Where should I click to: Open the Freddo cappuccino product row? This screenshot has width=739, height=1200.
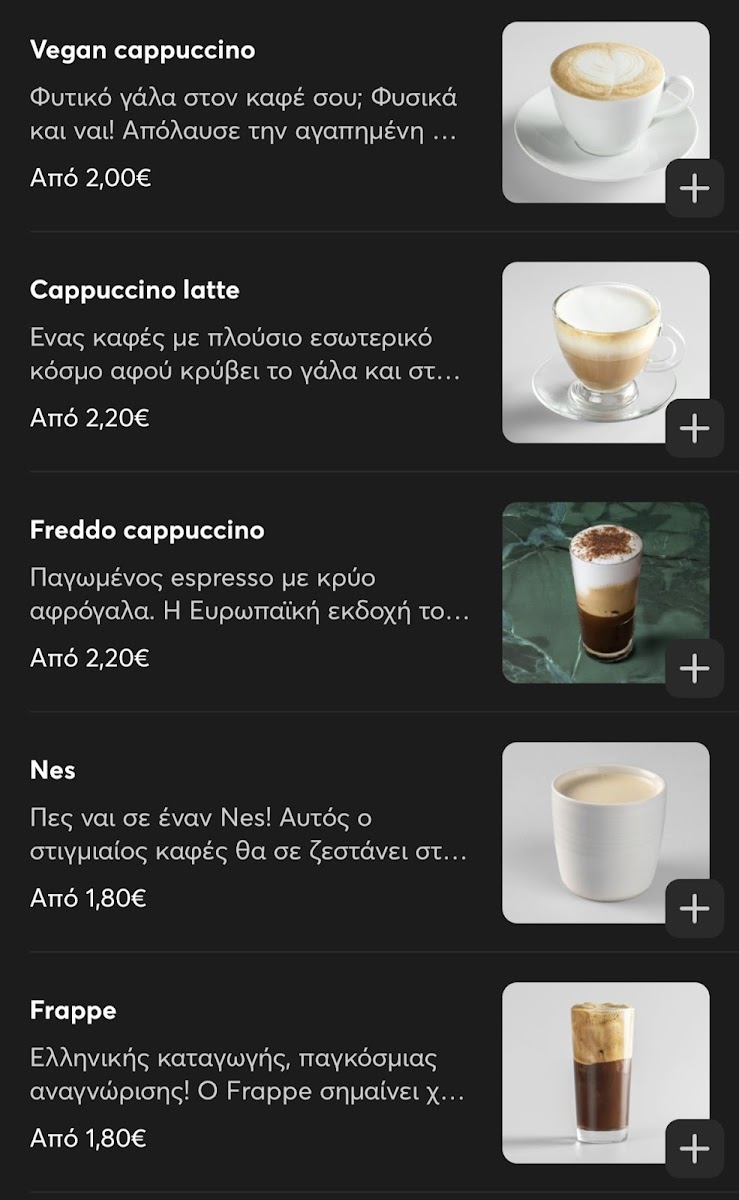[147, 530]
